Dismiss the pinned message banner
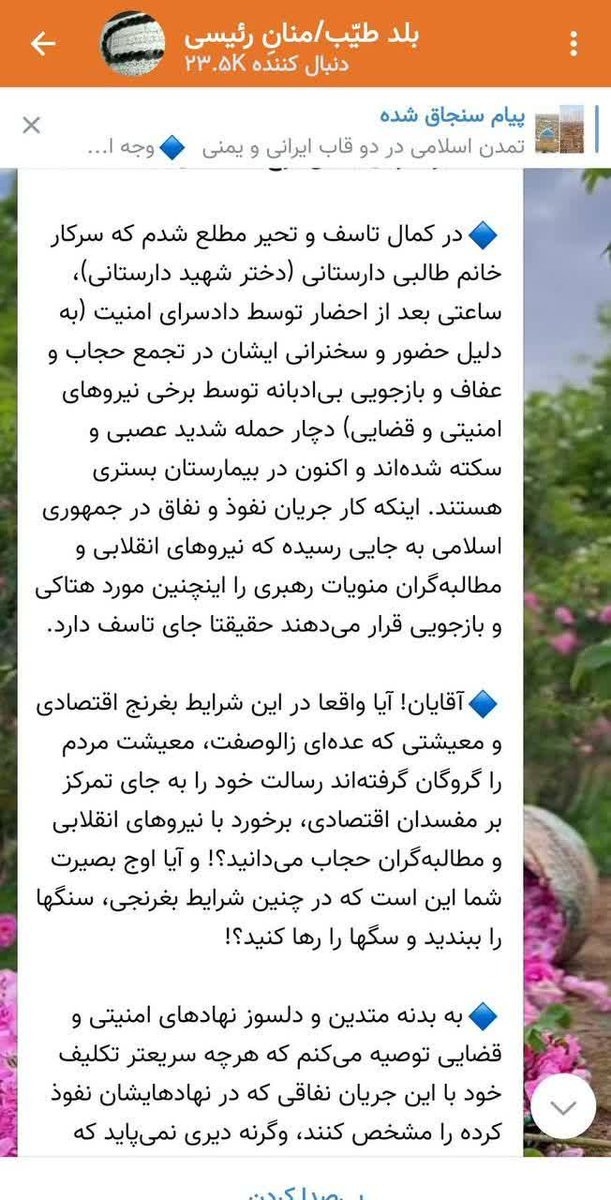The width and height of the screenshot is (611, 1200). (x=32, y=125)
